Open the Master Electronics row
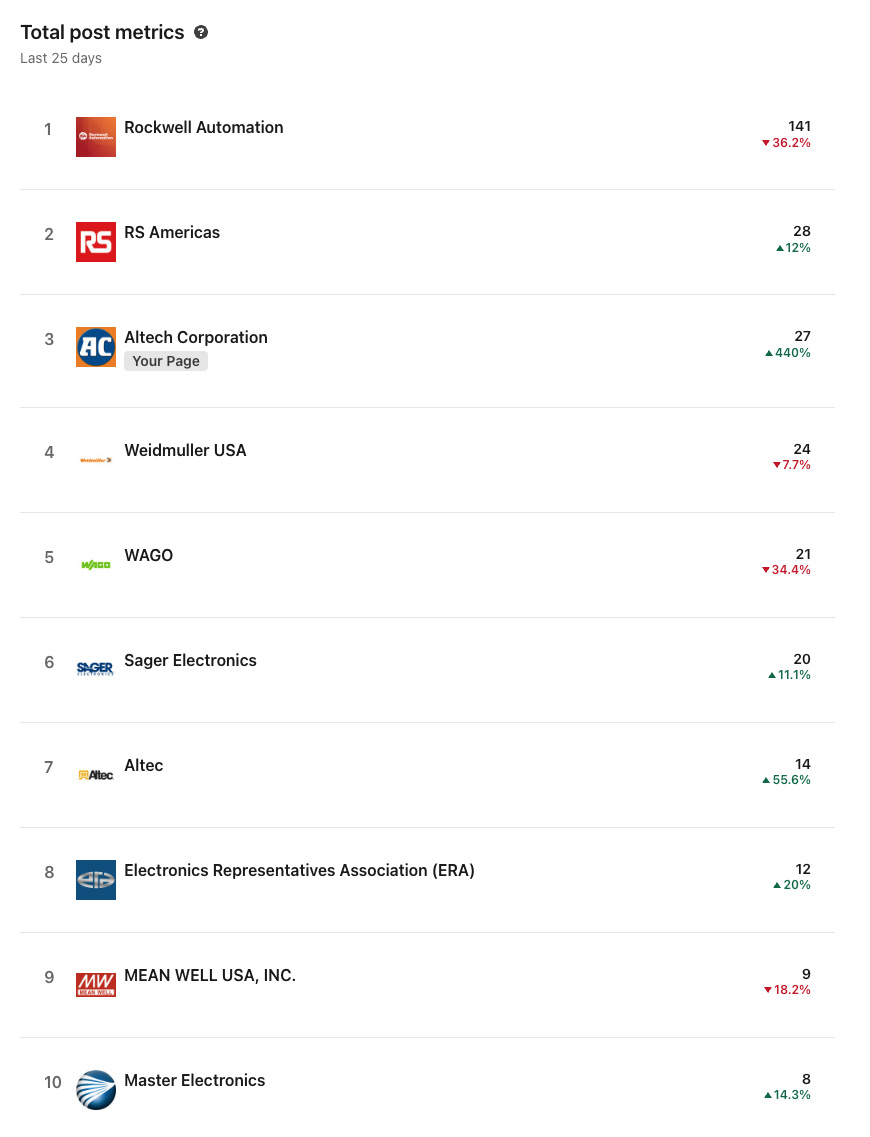 click(x=194, y=1081)
